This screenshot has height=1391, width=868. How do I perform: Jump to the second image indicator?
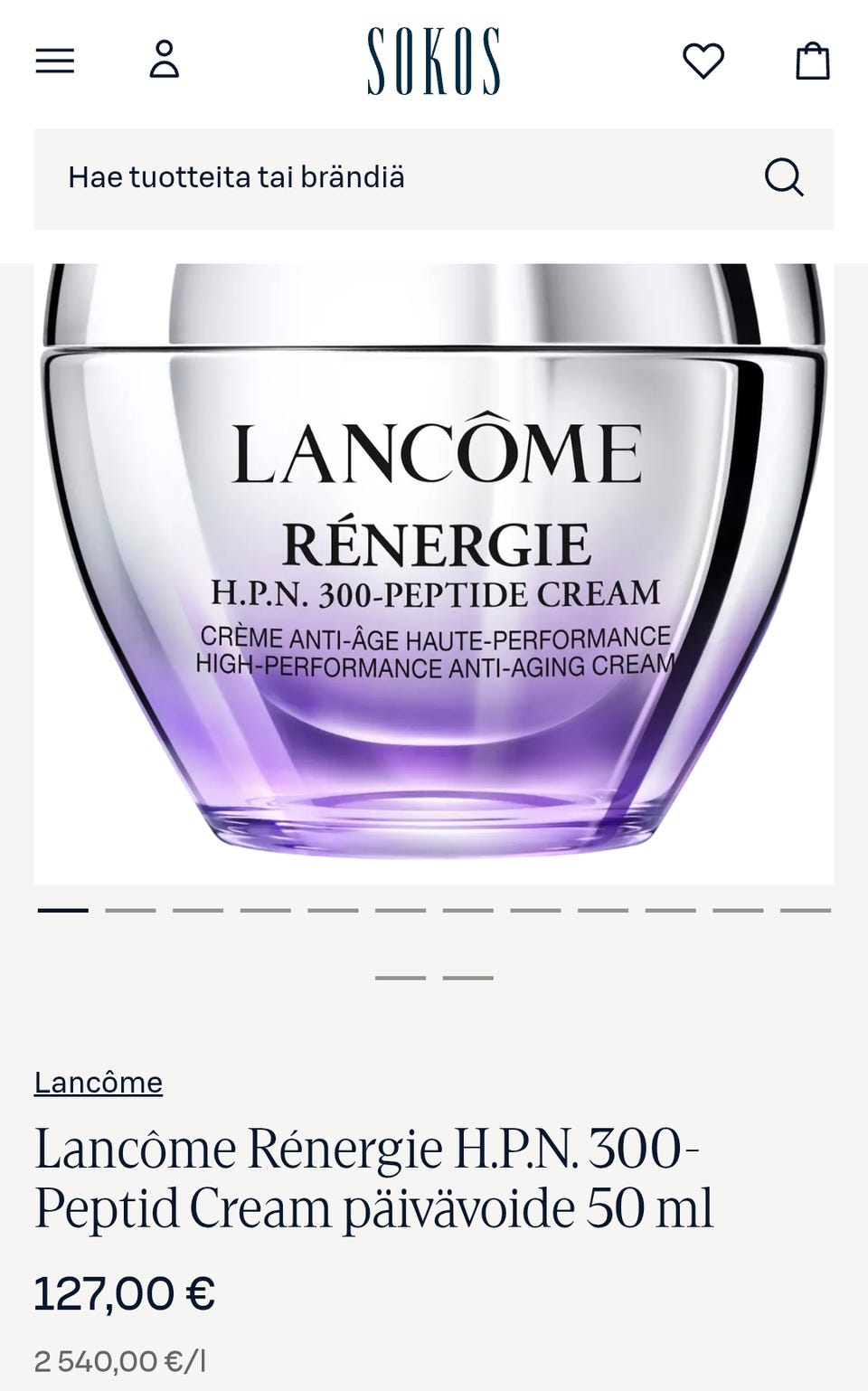[x=130, y=910]
